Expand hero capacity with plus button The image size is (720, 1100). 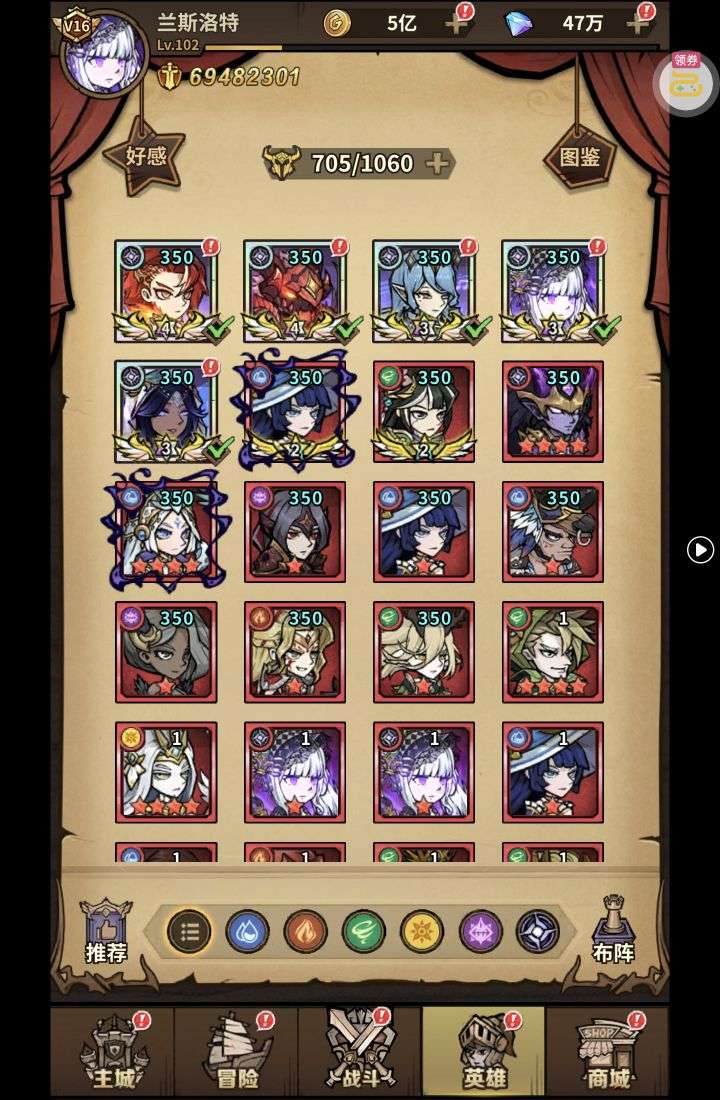click(x=437, y=163)
